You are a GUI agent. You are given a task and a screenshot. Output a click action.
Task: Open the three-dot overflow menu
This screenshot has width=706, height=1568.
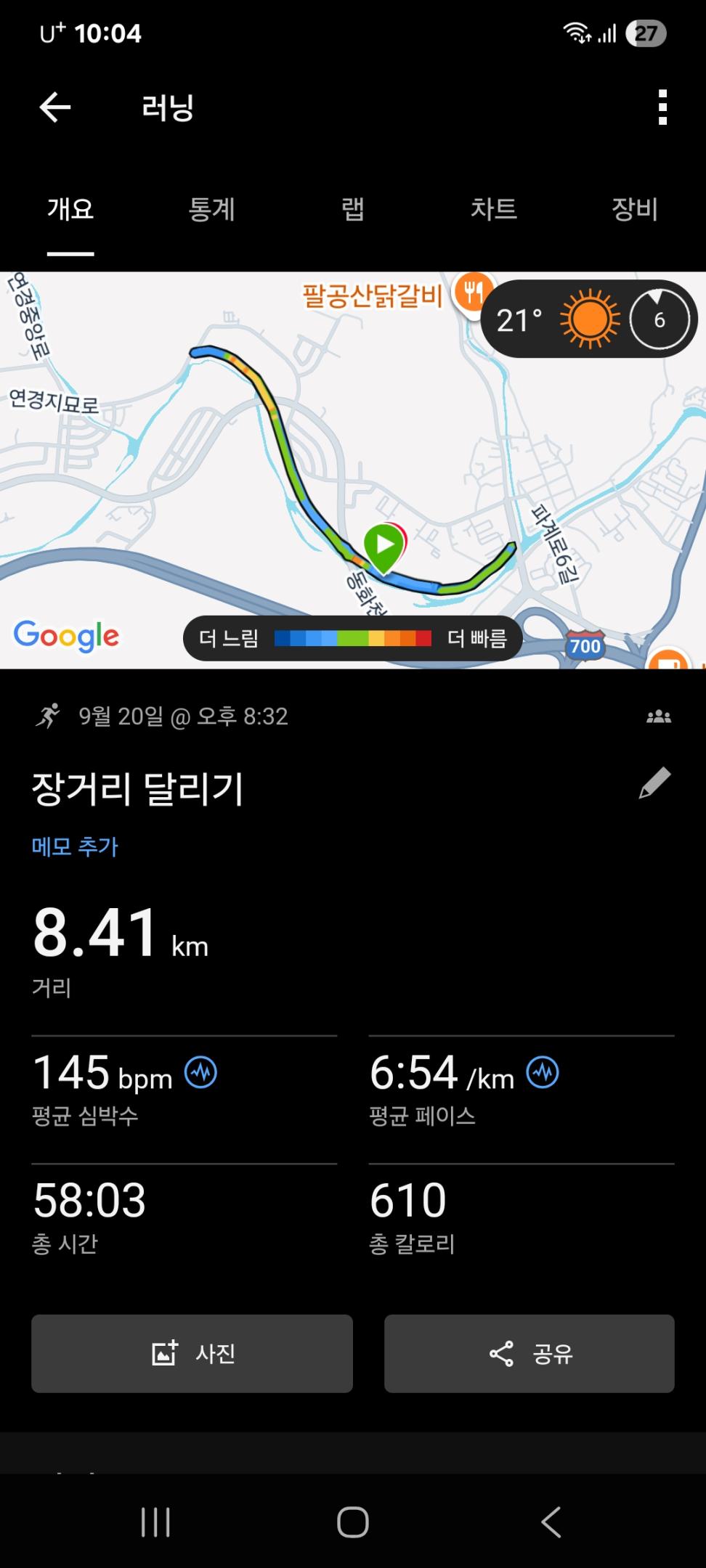[x=662, y=108]
